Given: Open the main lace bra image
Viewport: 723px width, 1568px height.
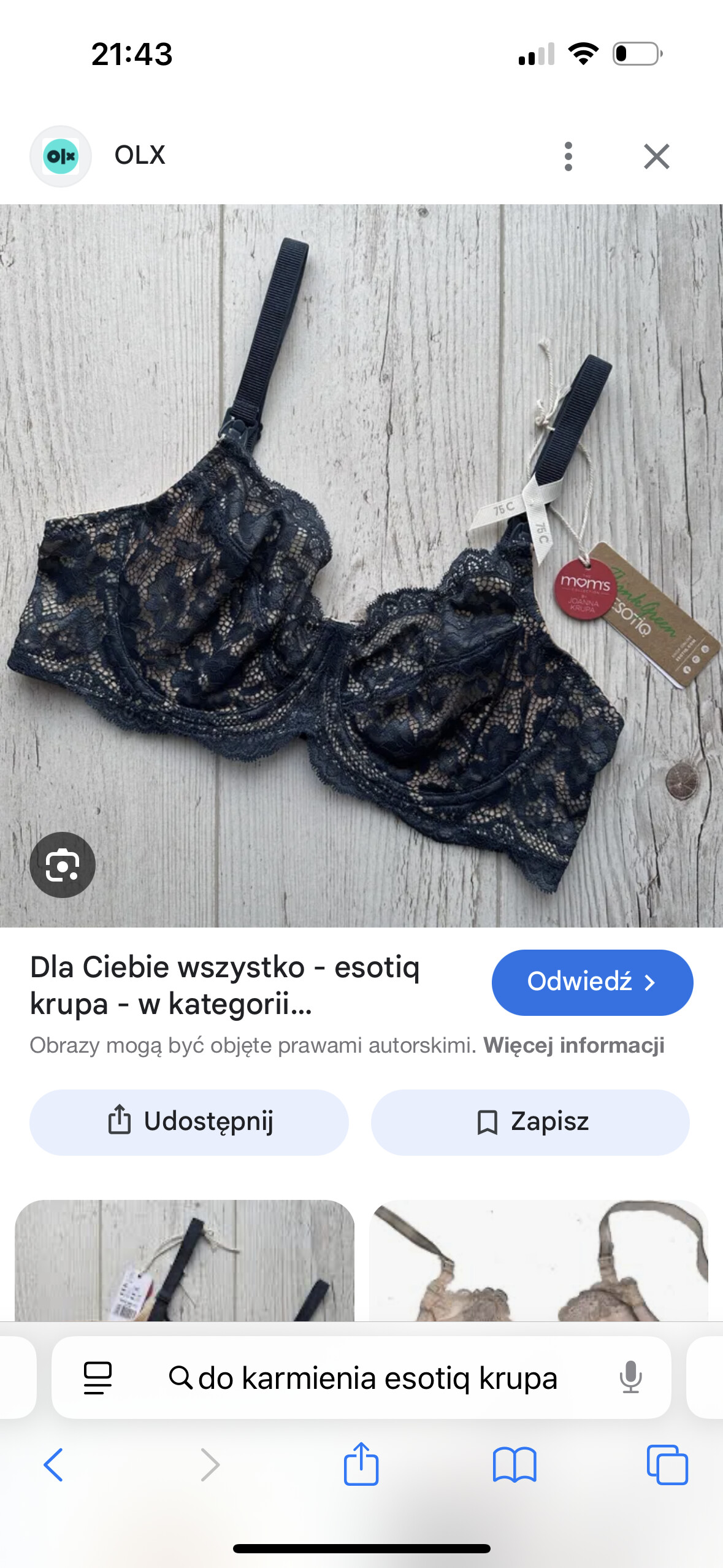Looking at the screenshot, I should 361,564.
